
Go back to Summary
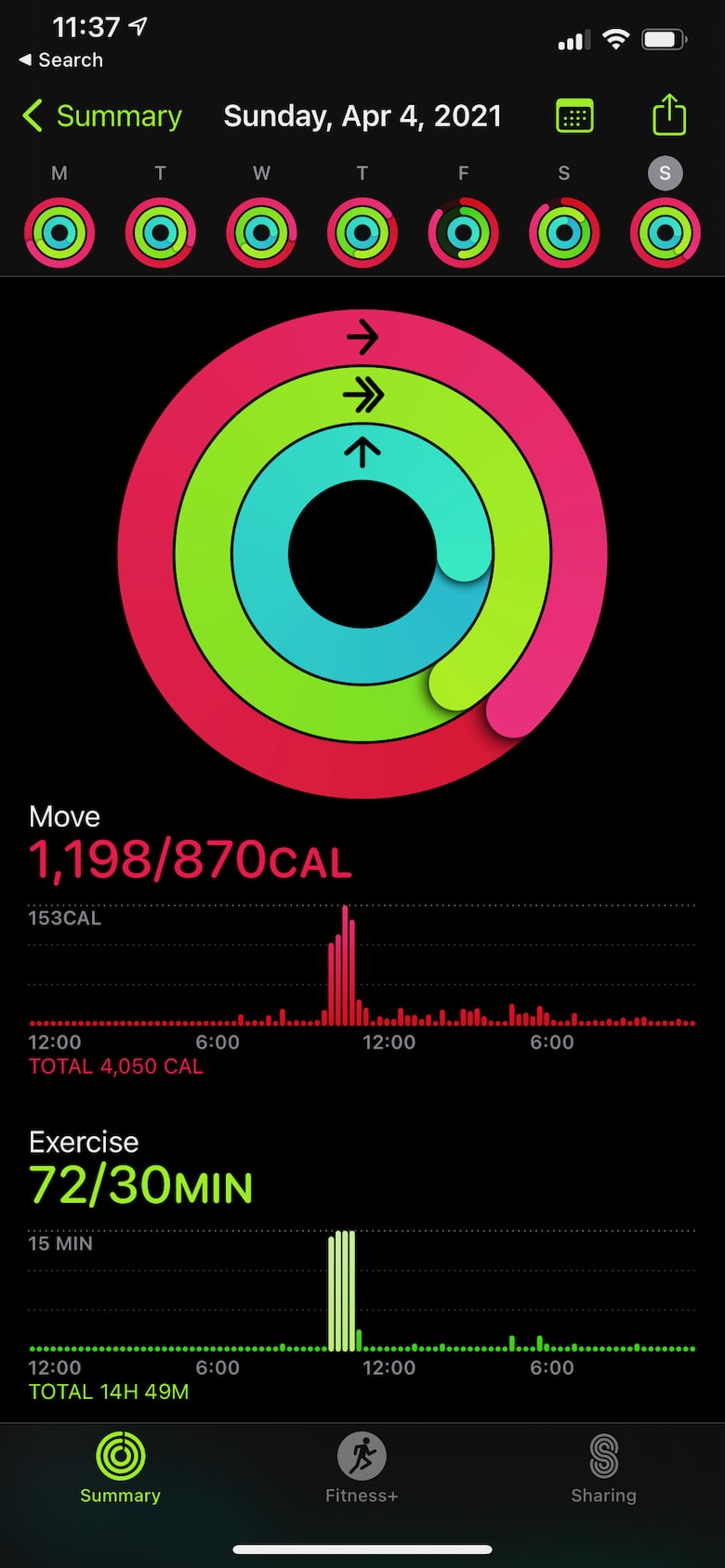(101, 116)
